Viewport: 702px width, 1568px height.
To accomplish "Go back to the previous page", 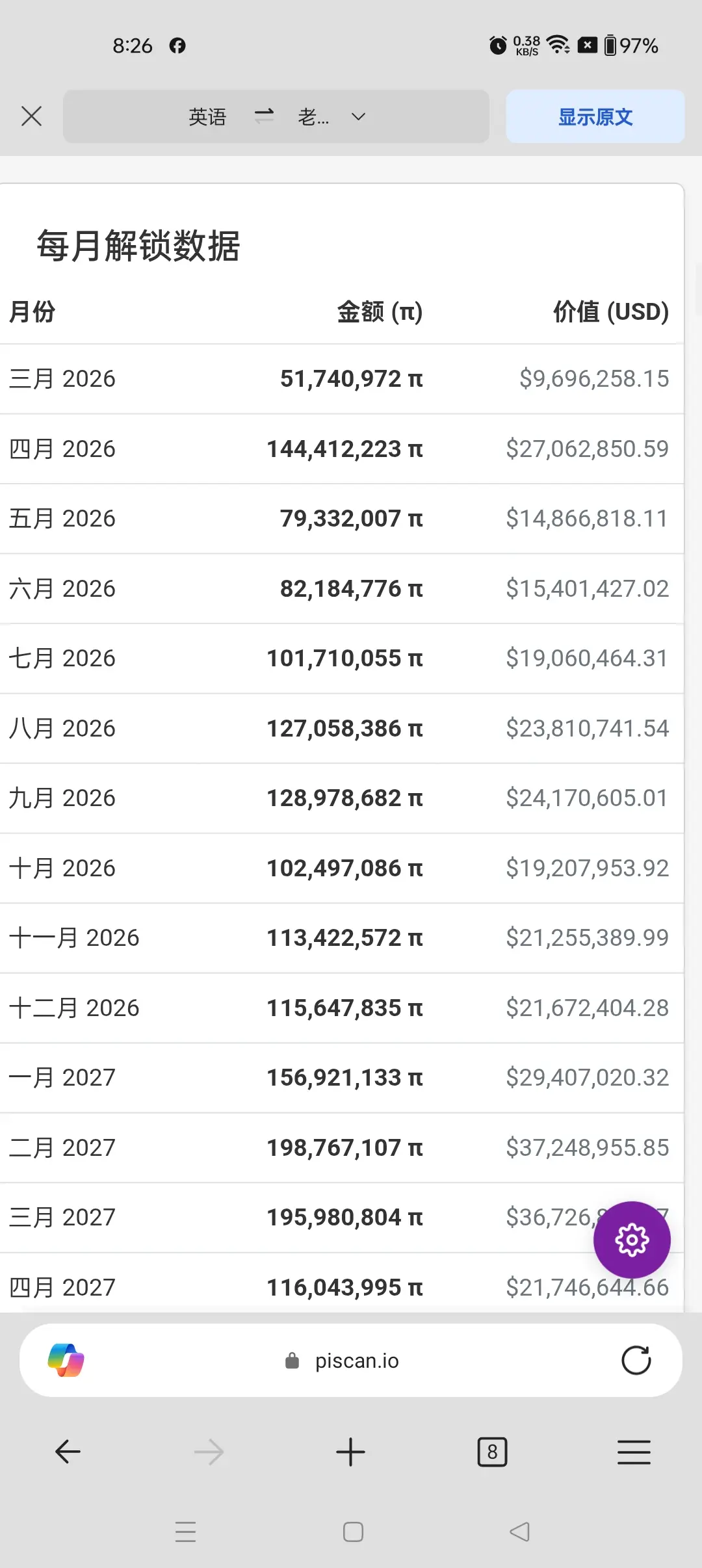I will click(68, 1452).
